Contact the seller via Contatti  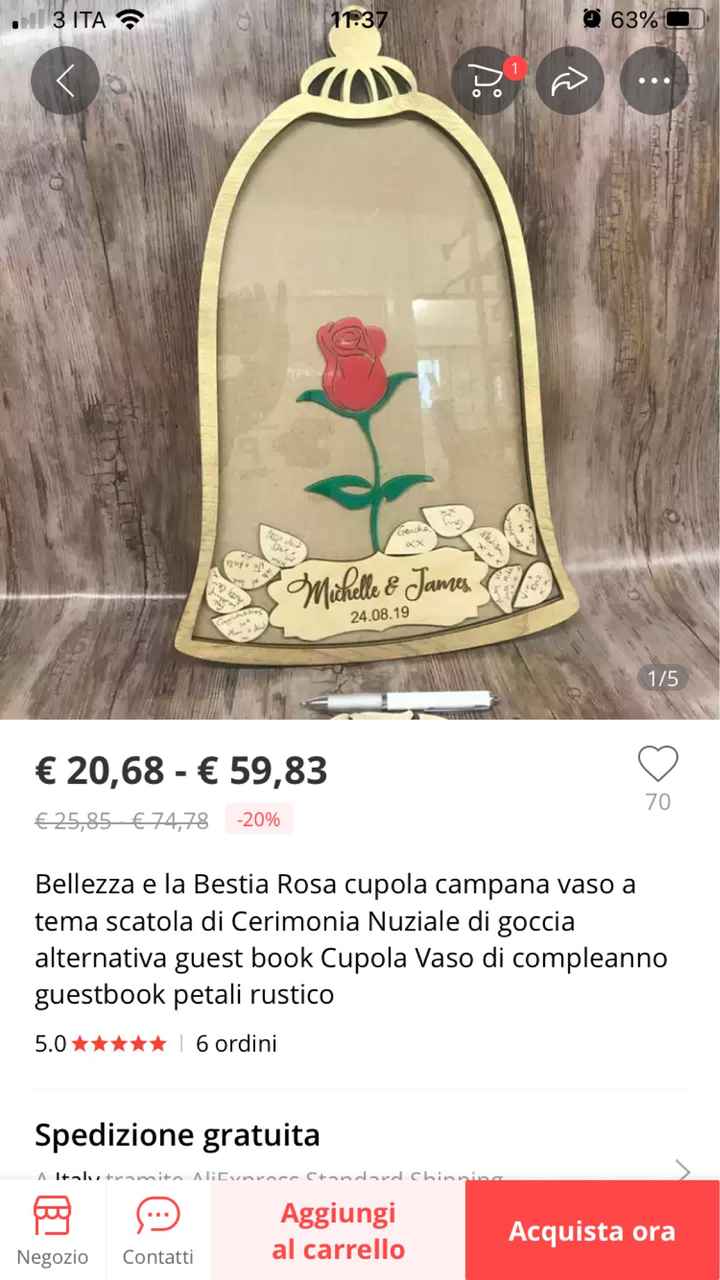(x=158, y=1230)
